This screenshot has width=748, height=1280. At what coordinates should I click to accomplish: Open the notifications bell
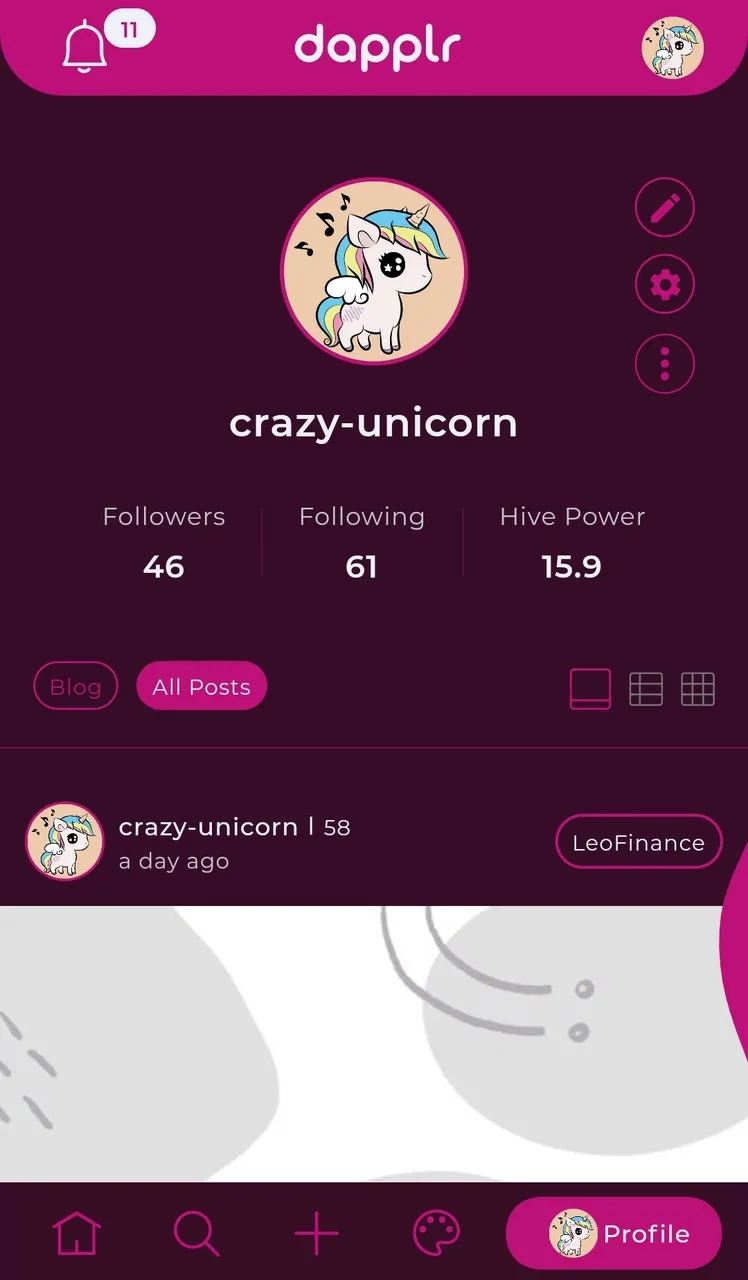pos(84,46)
